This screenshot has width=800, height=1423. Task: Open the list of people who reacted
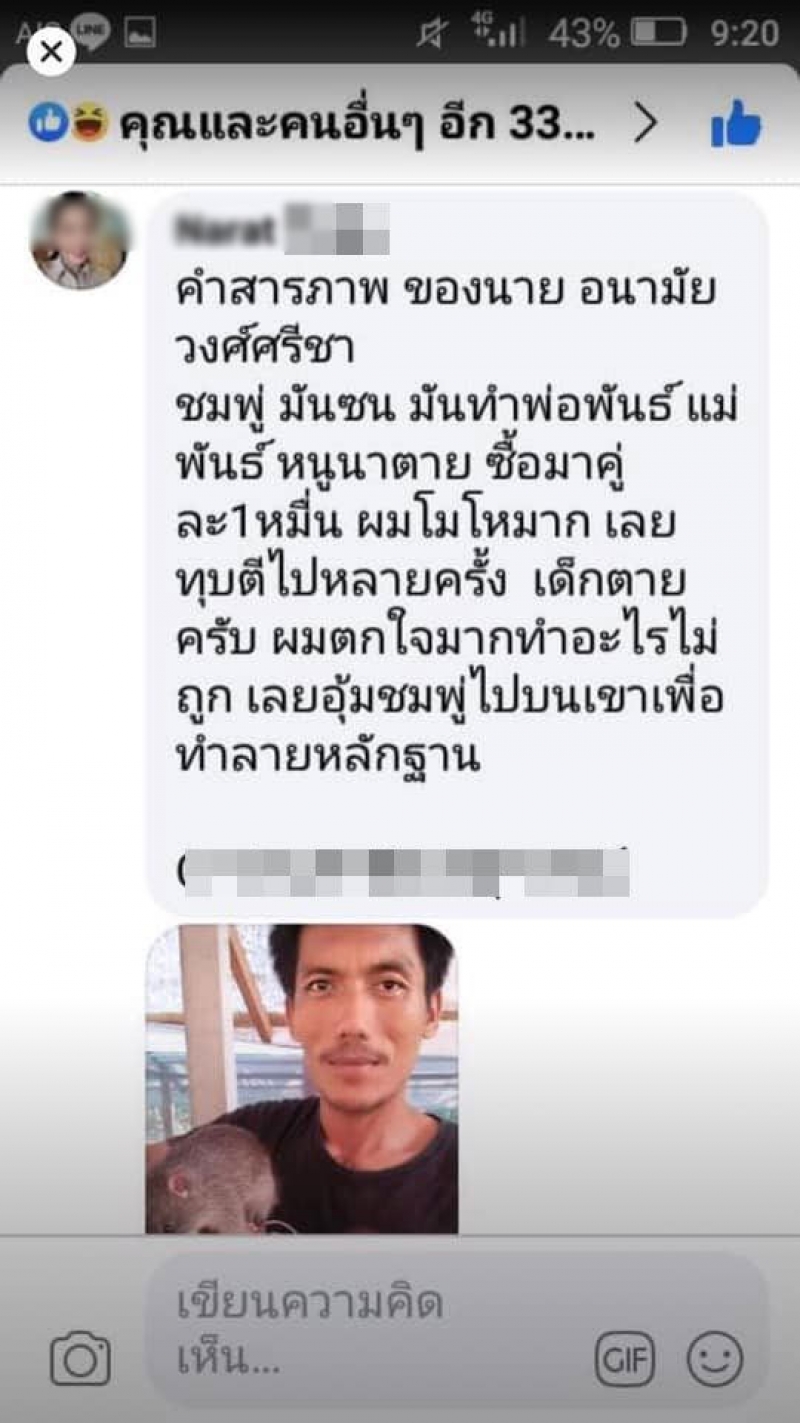[x=340, y=125]
